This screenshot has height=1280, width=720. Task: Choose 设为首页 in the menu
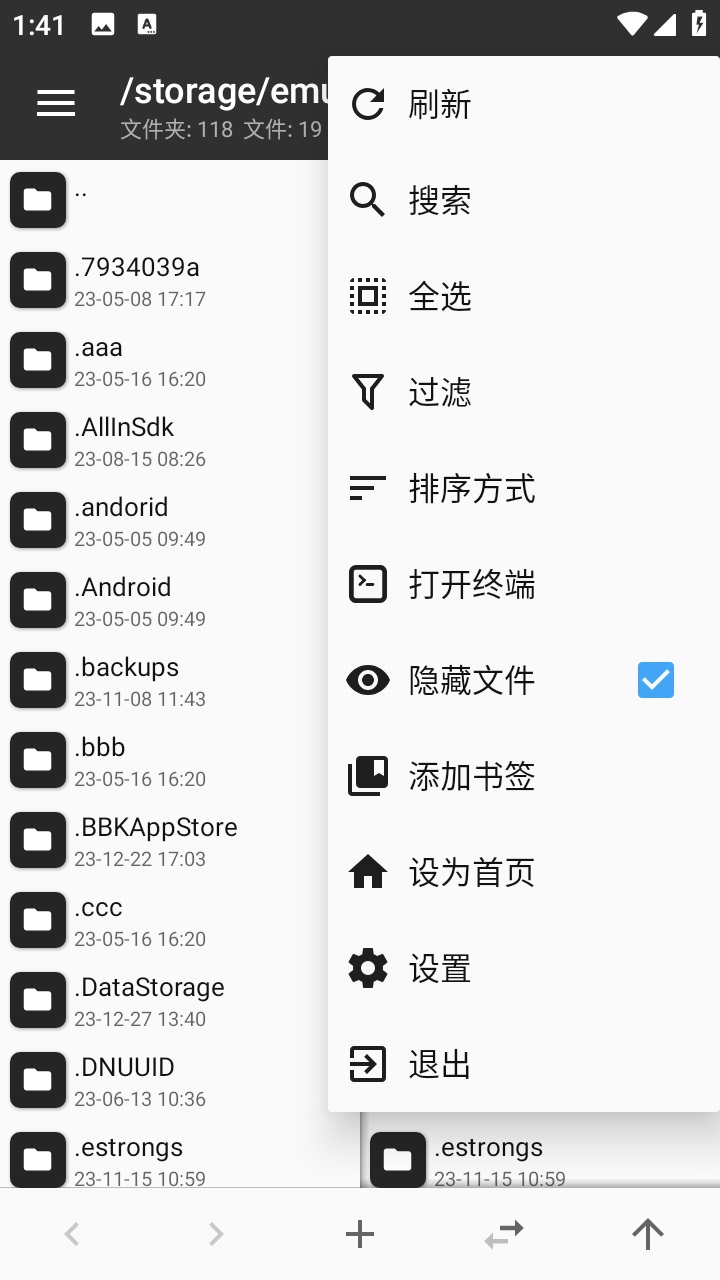coord(524,872)
